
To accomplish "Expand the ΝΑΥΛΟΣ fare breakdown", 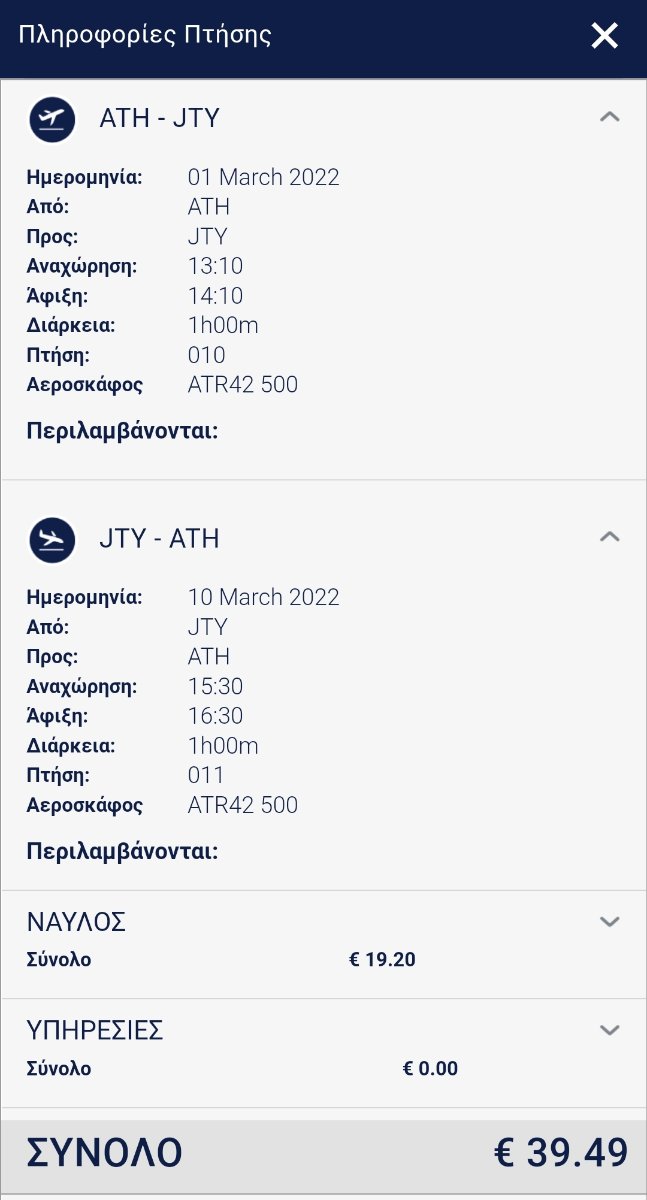I will (x=609, y=922).
